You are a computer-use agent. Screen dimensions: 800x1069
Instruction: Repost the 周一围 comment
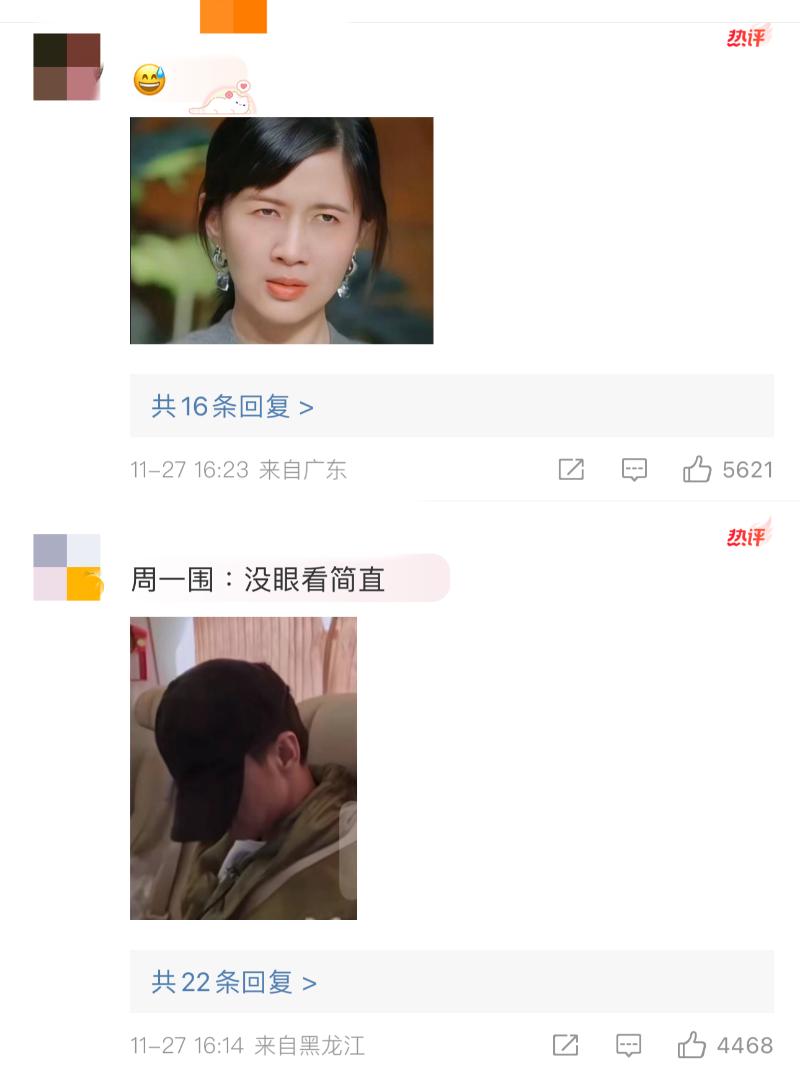pyautogui.click(x=565, y=1045)
